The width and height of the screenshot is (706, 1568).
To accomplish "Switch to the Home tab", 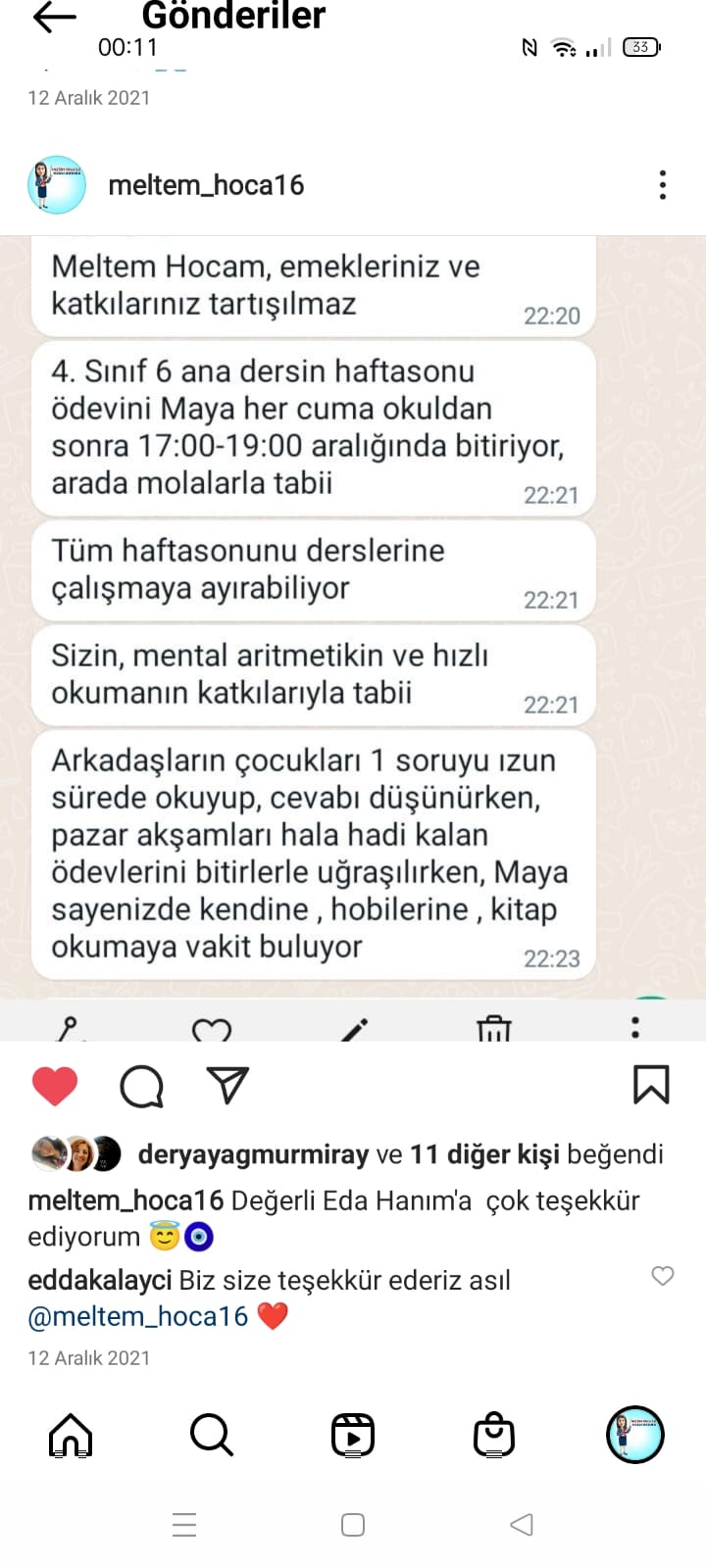I will click(x=71, y=1436).
